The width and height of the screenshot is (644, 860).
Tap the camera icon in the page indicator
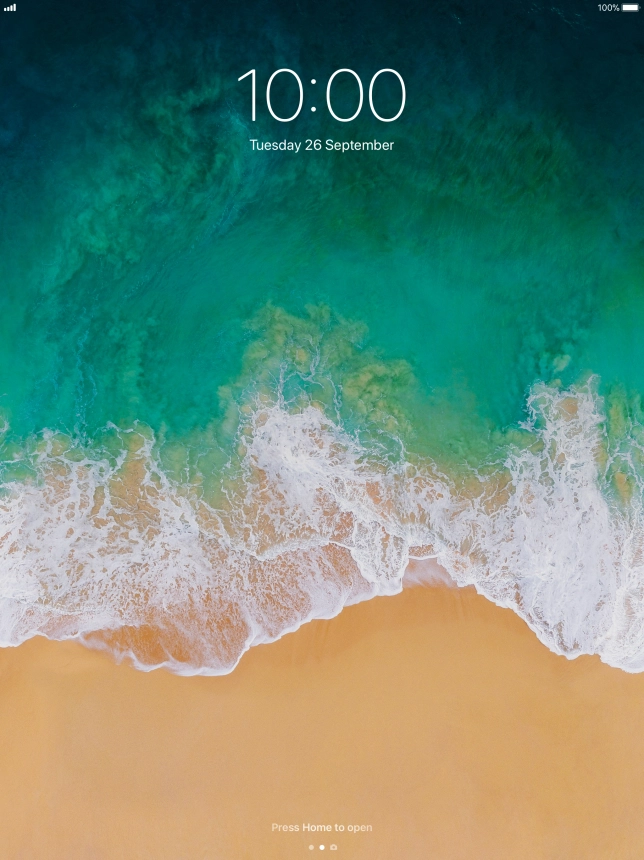(x=333, y=847)
